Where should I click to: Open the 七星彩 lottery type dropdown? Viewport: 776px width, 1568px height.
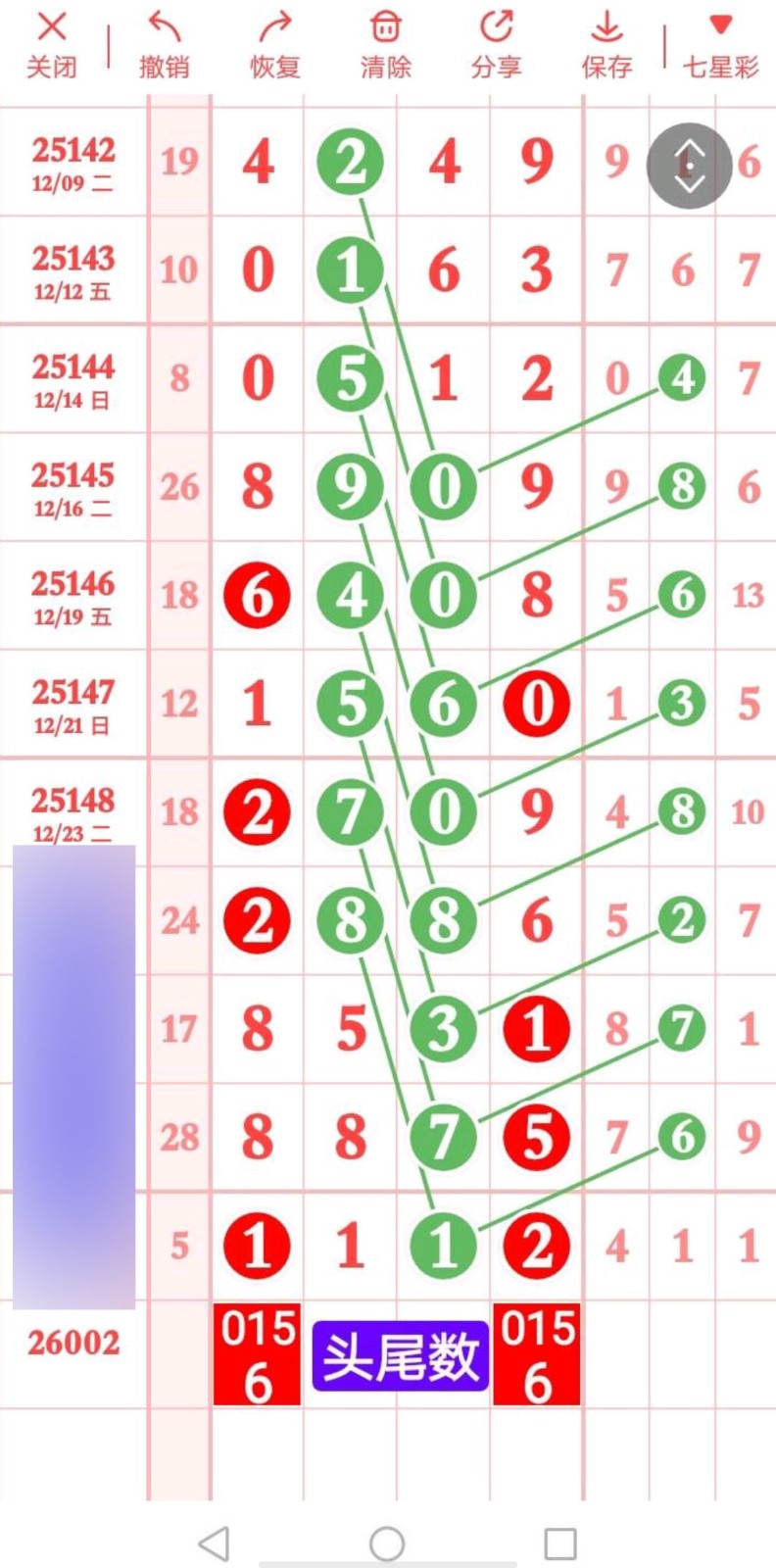[x=720, y=45]
